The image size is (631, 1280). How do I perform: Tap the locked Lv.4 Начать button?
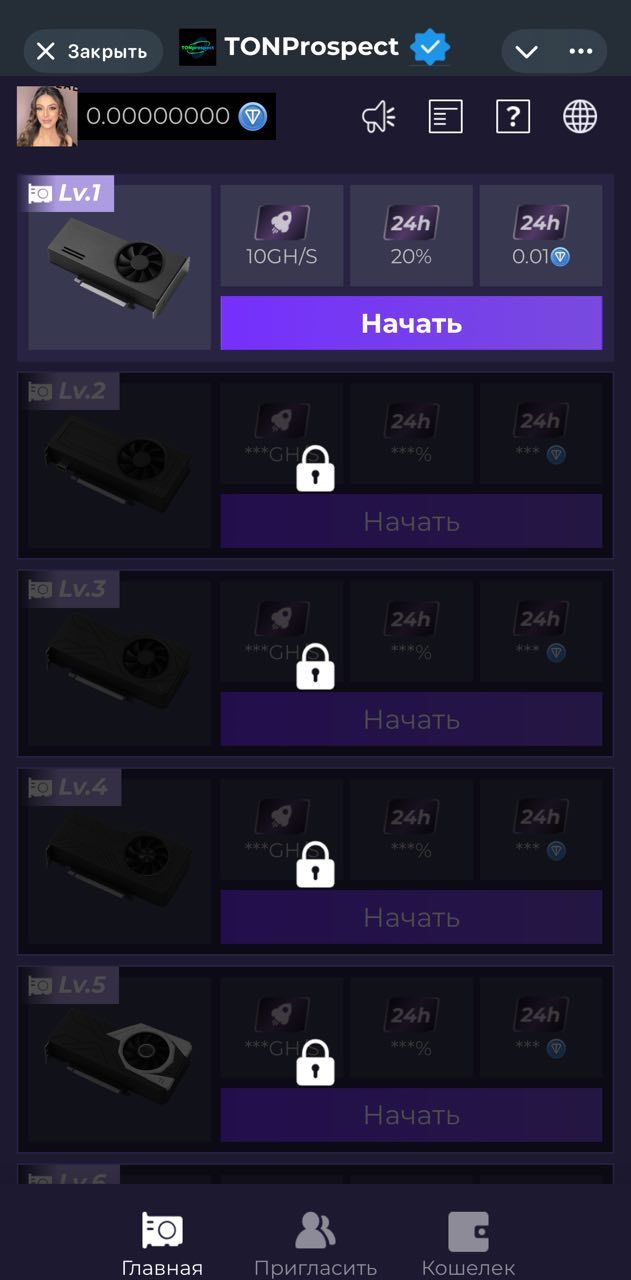point(411,917)
